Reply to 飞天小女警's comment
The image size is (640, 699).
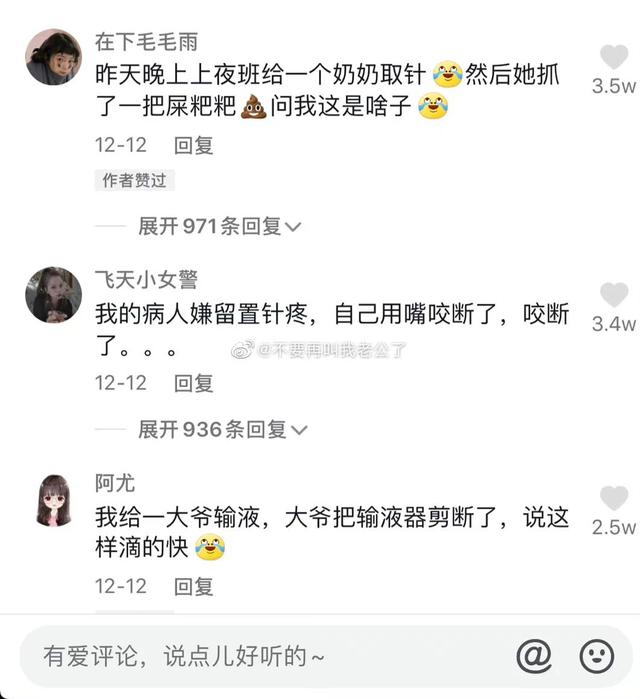coord(194,382)
